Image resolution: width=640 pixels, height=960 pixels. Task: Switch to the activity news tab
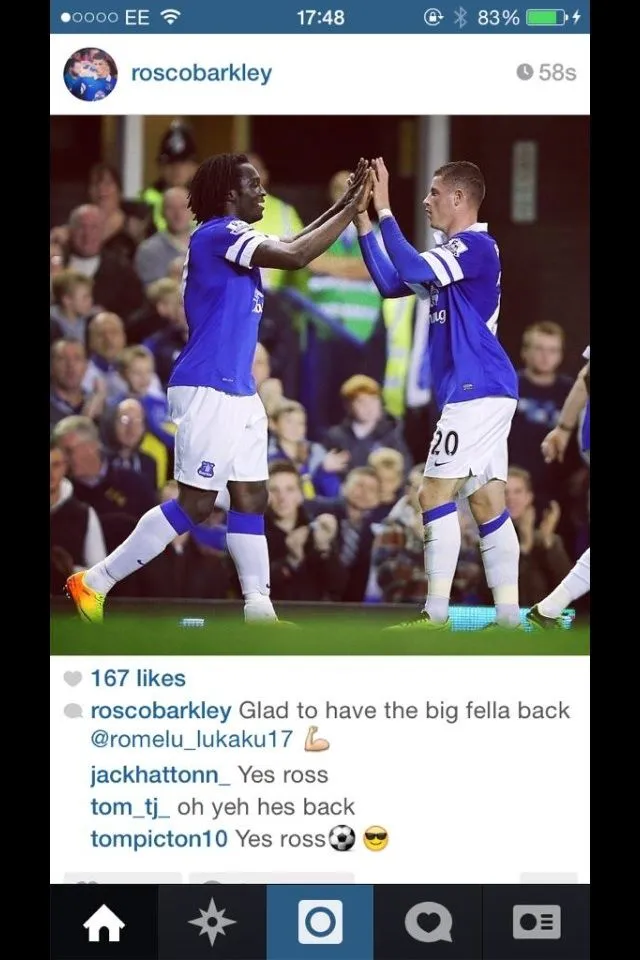(428, 922)
